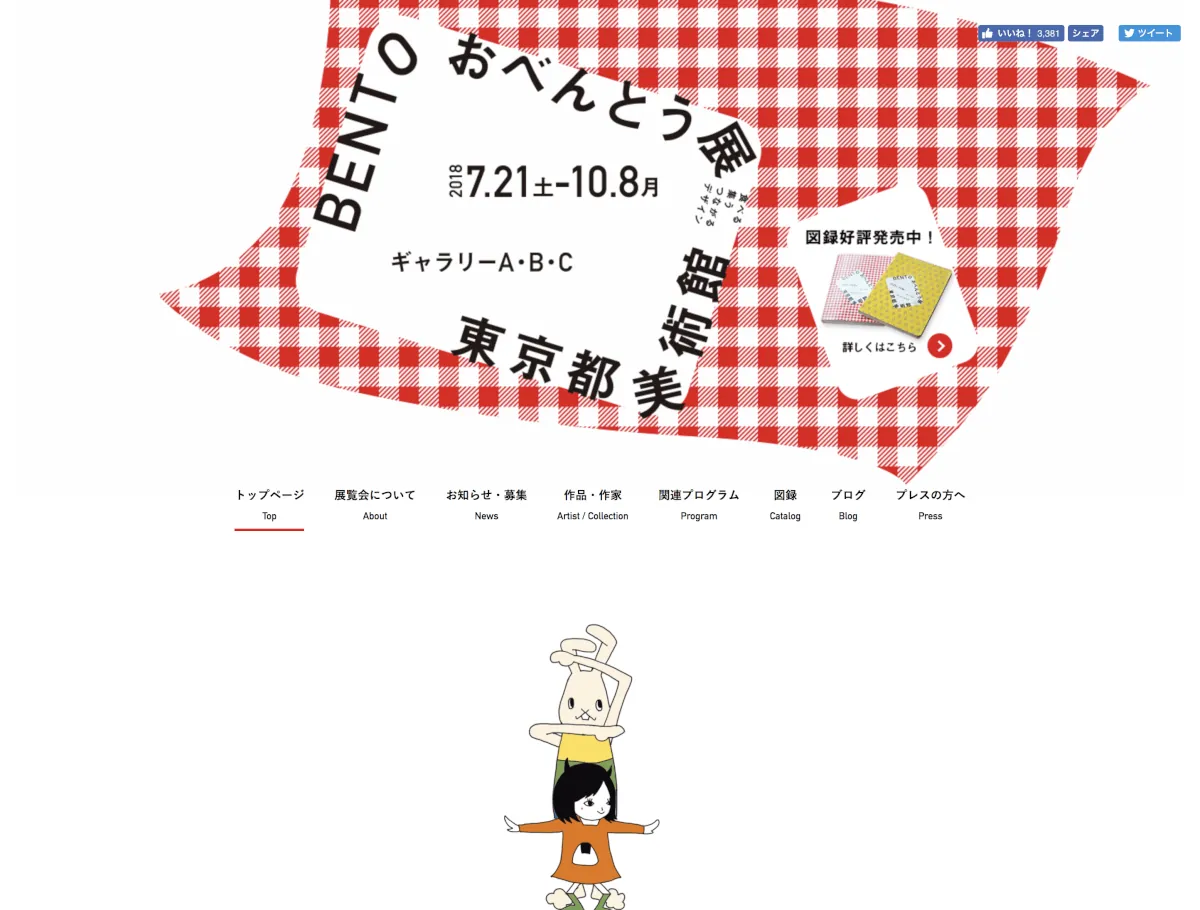Open プレスの方へ Press page
This screenshot has height=910, width=1200.
(930, 504)
